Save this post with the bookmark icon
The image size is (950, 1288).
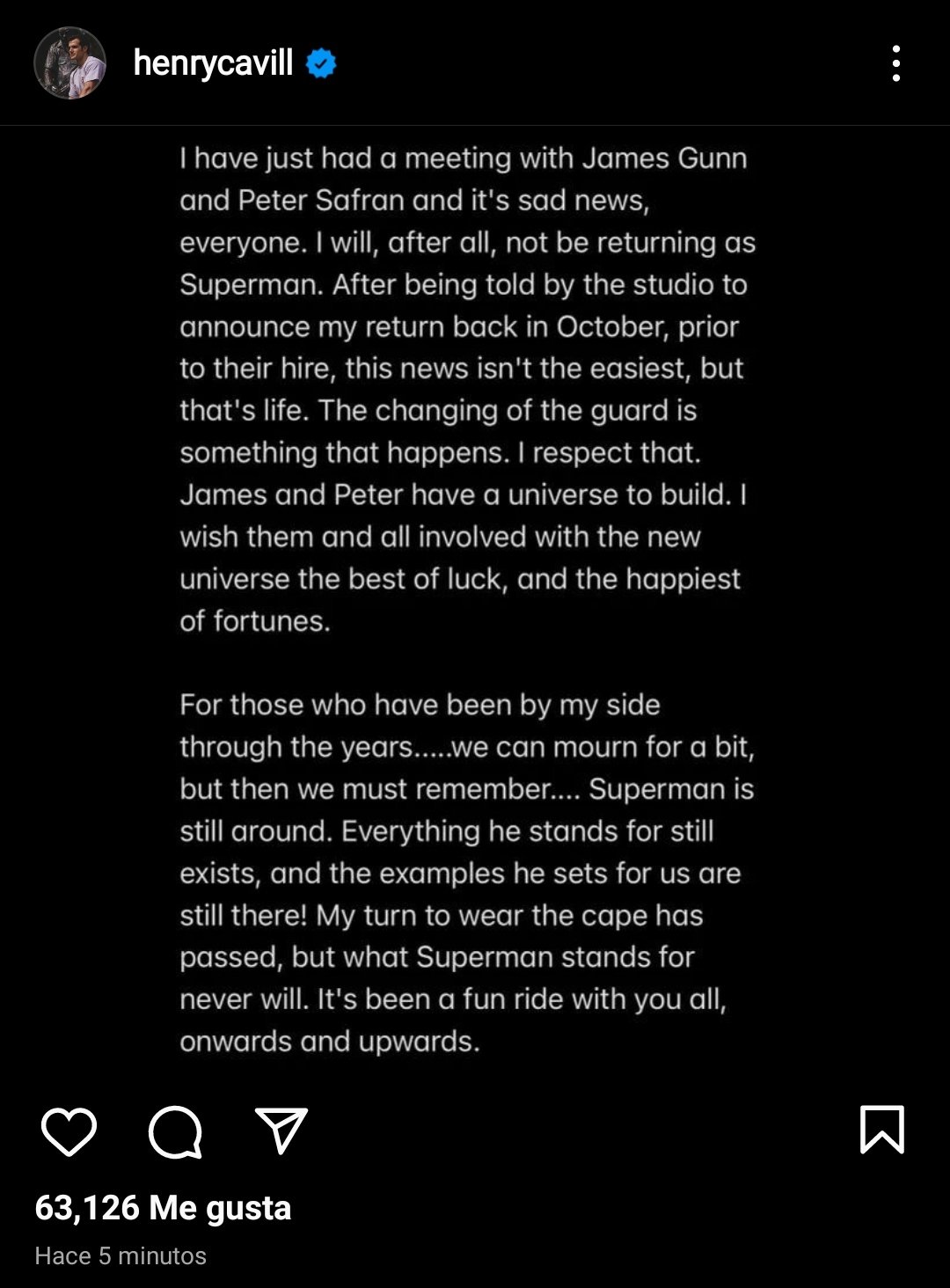point(881,1130)
